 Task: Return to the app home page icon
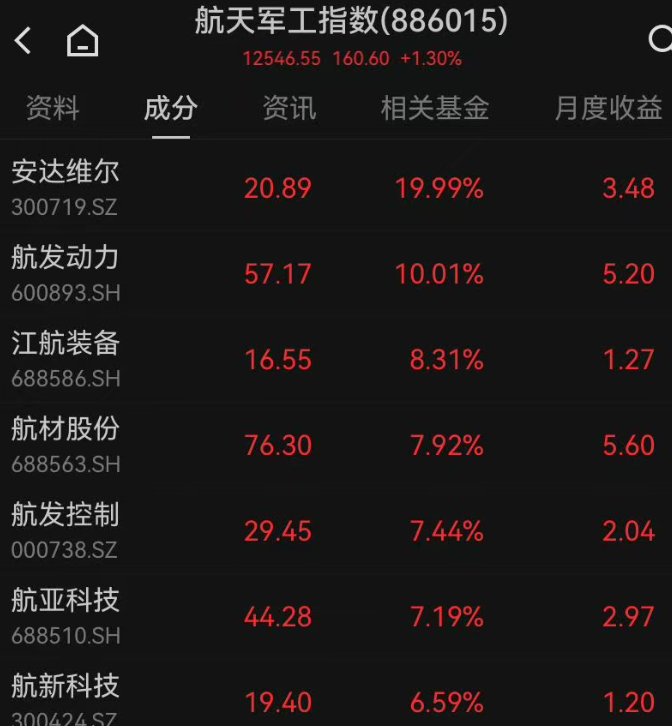(82, 42)
